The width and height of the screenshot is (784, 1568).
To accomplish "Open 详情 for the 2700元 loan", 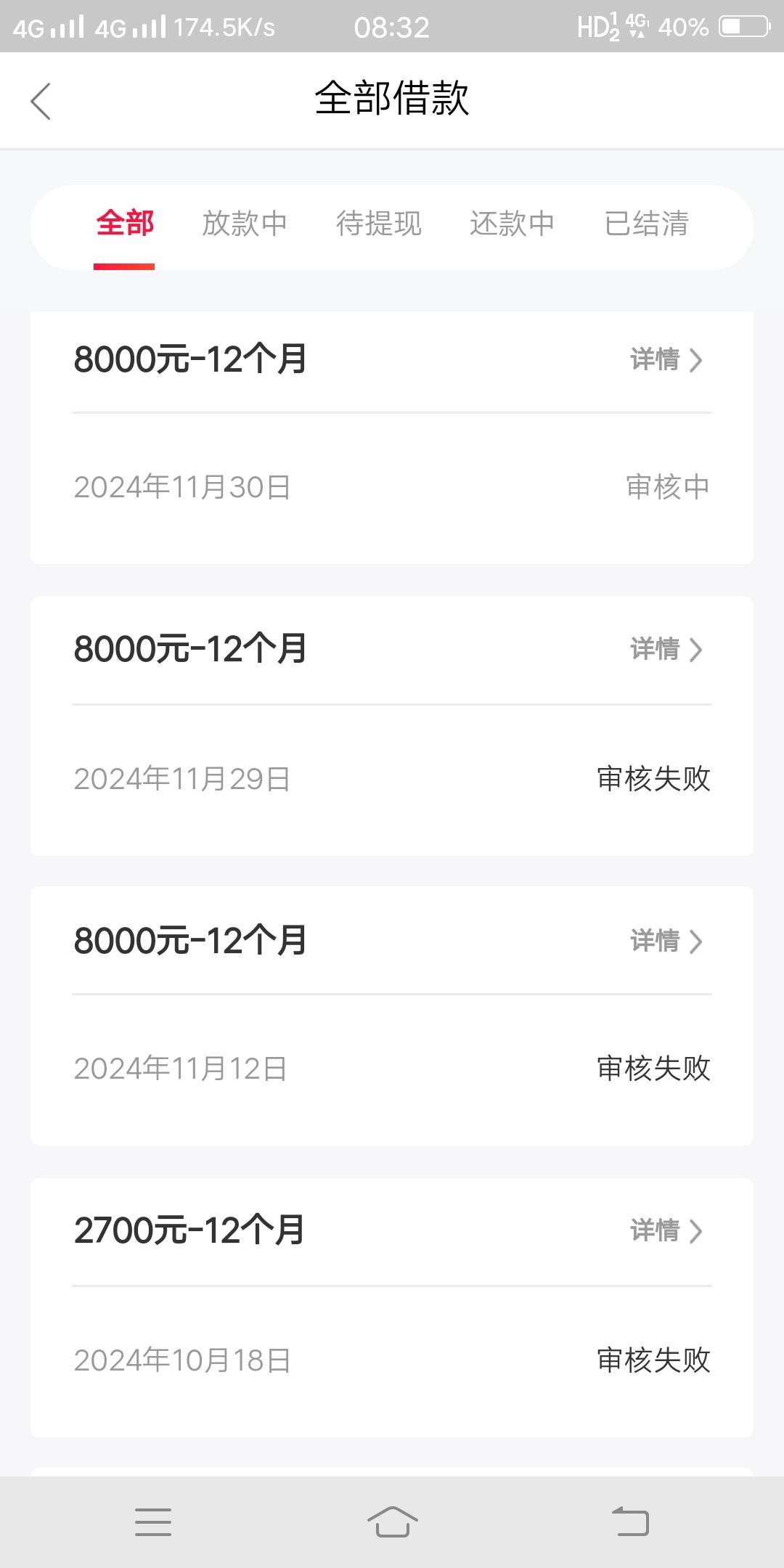I will pos(666,1230).
